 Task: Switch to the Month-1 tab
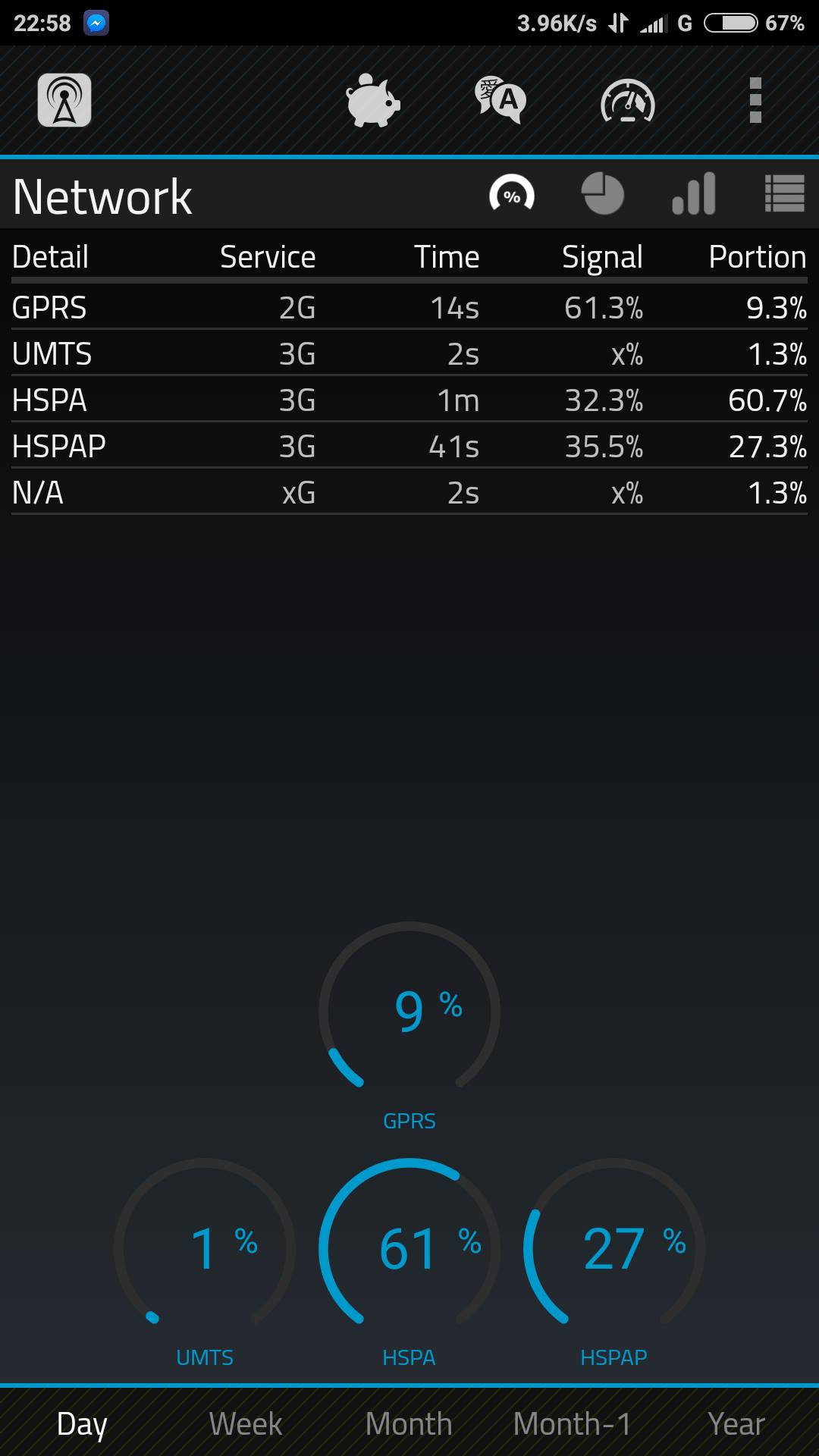[x=573, y=1424]
